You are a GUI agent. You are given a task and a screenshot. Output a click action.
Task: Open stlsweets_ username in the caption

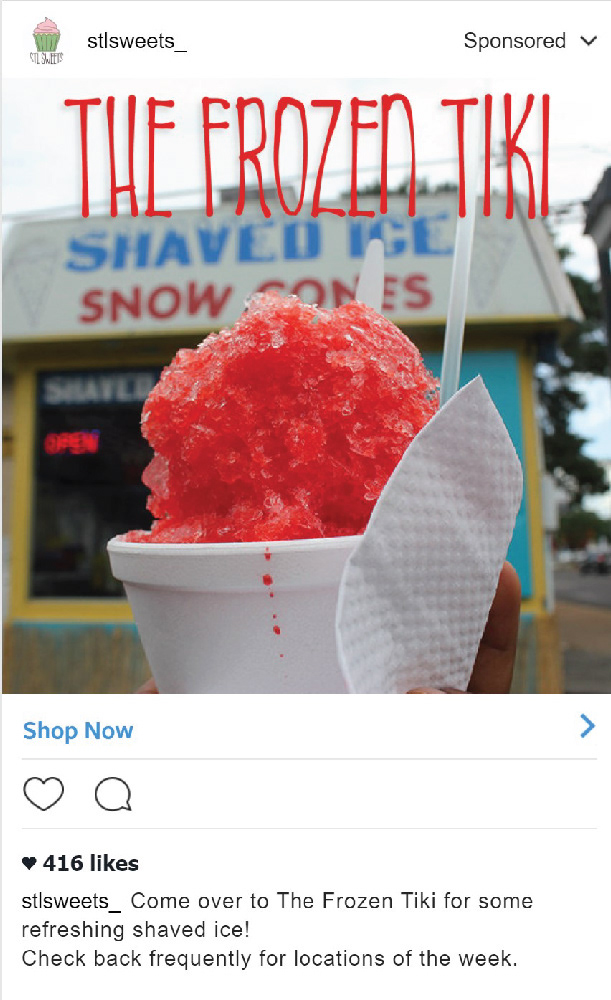pyautogui.click(x=71, y=902)
